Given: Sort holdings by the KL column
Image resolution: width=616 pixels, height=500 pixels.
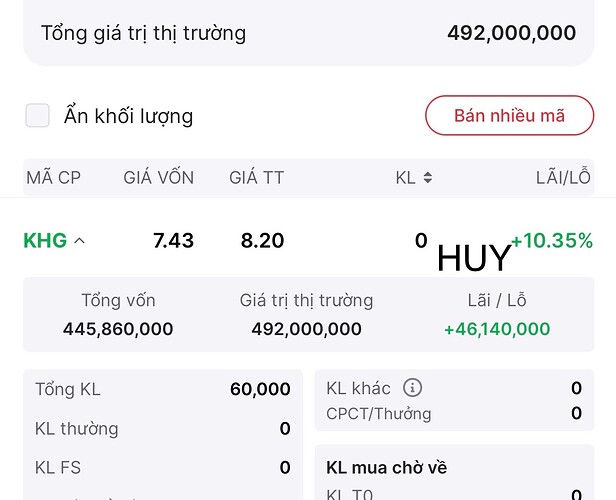Looking at the screenshot, I should [x=414, y=178].
